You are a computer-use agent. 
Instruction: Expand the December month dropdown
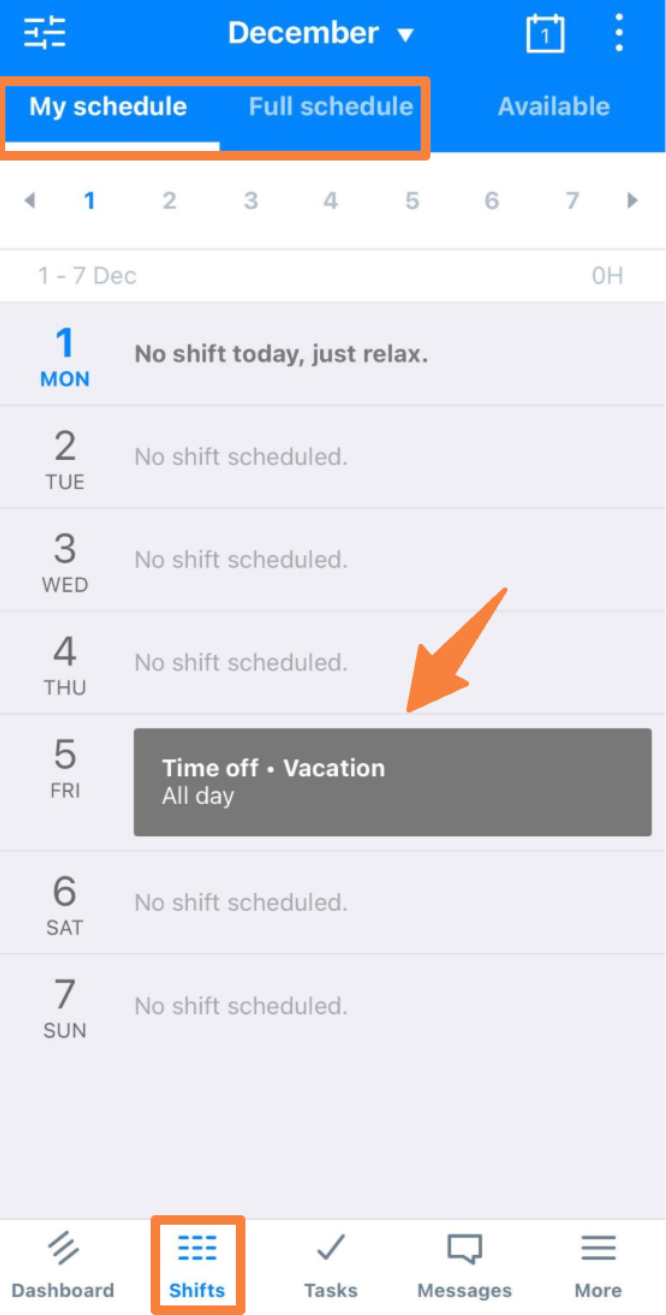320,34
